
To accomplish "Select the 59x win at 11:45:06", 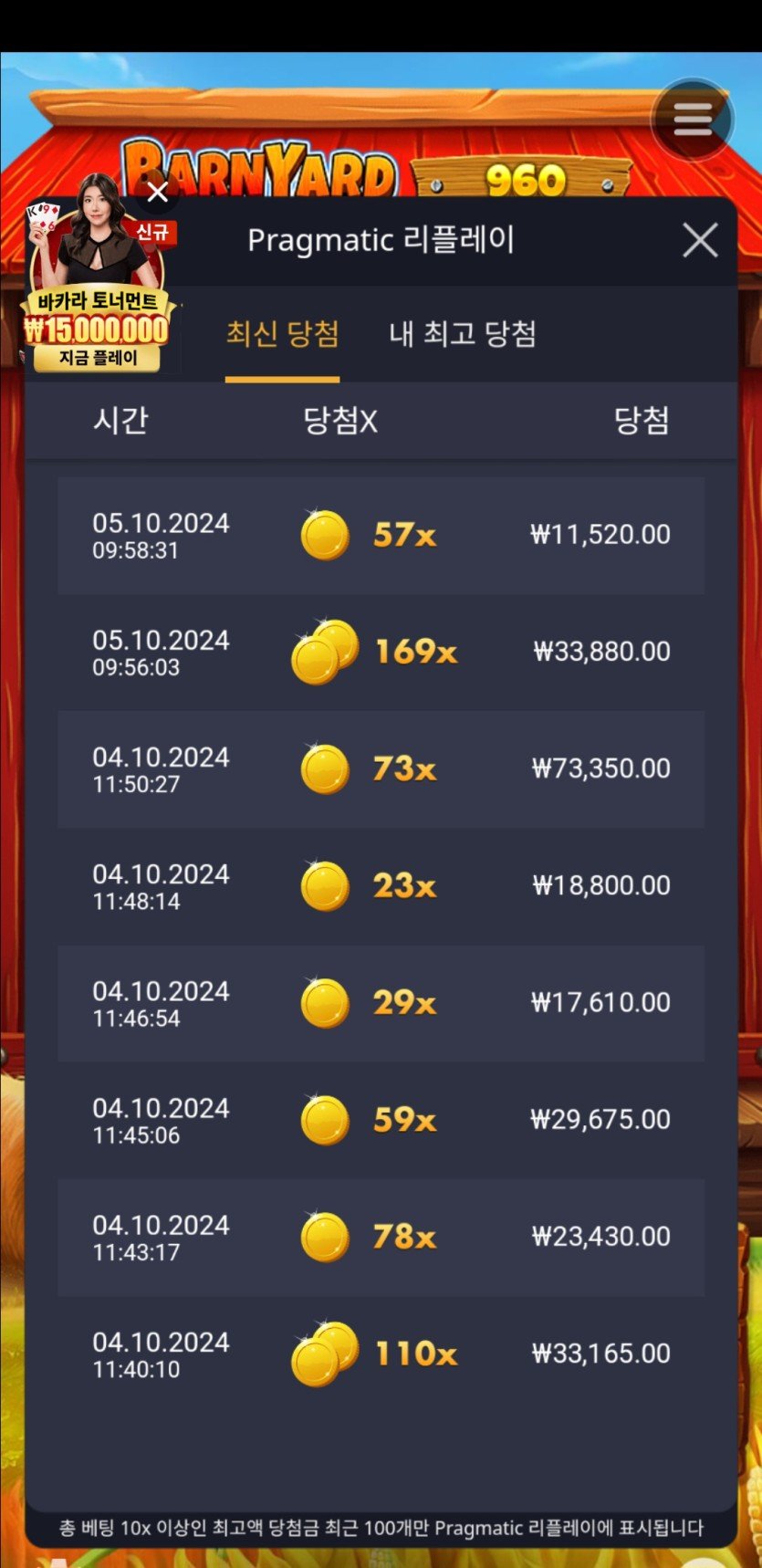I will coord(381,1120).
